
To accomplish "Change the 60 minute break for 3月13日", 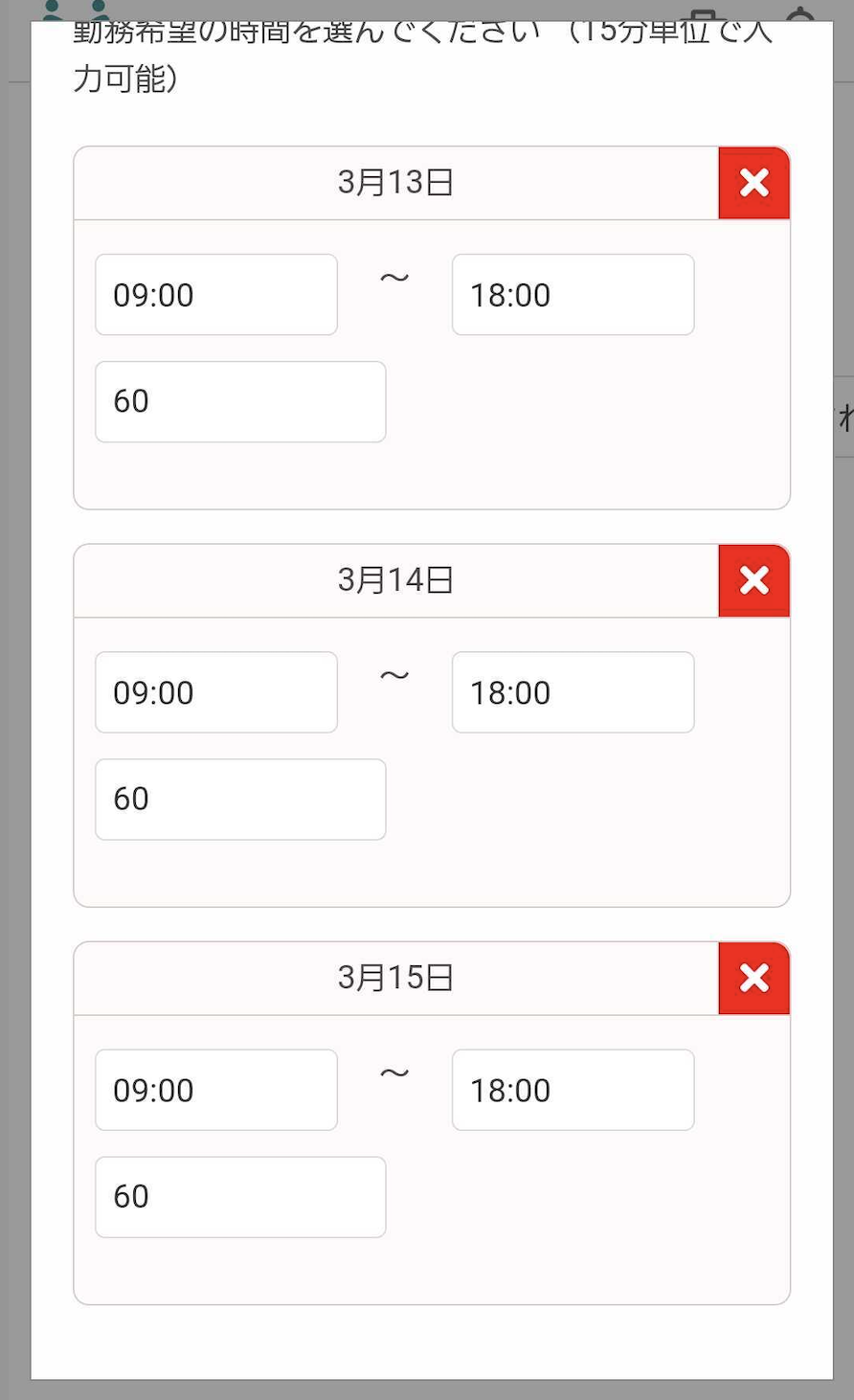I will tap(240, 401).
